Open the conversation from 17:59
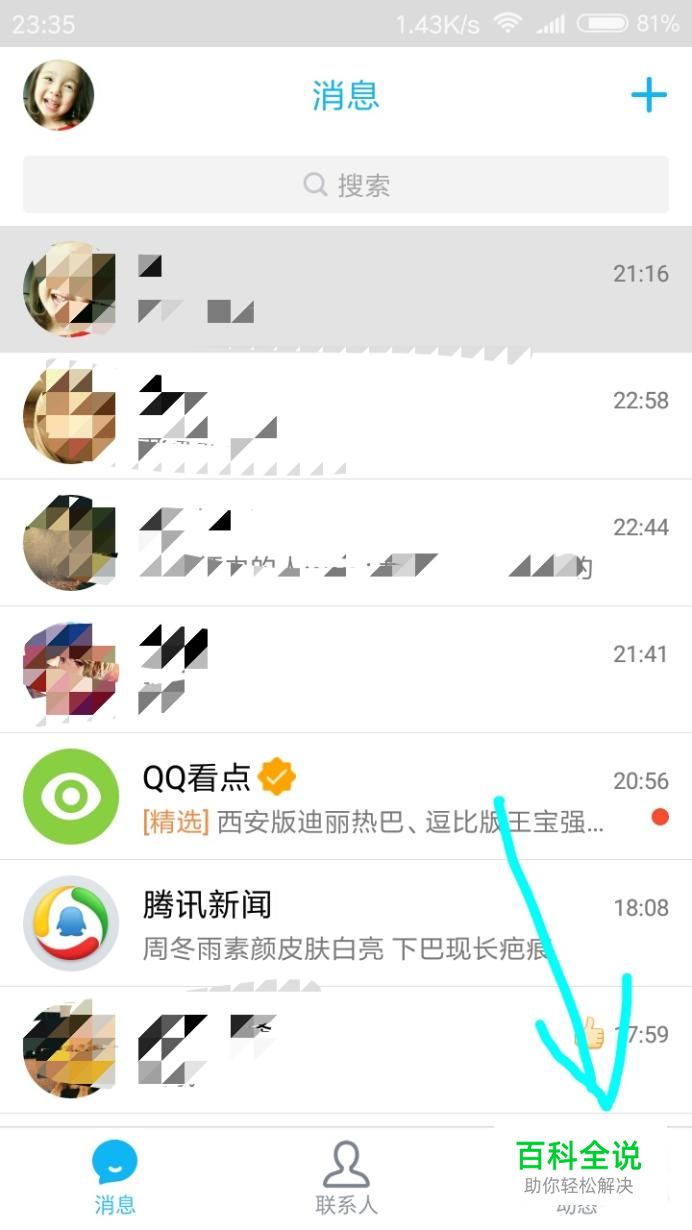692x1230 pixels. tap(346, 1051)
